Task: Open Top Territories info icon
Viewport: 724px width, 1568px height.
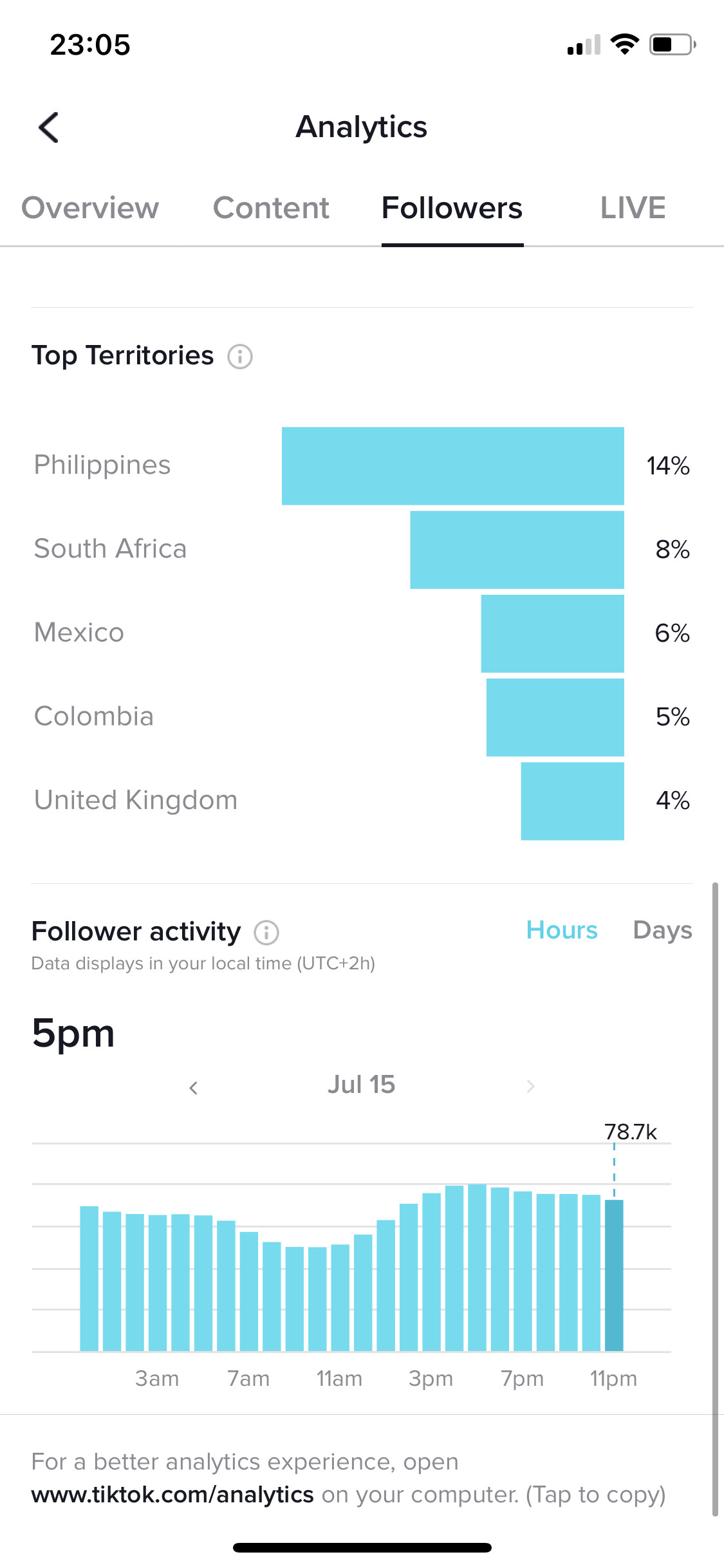Action: [x=240, y=356]
